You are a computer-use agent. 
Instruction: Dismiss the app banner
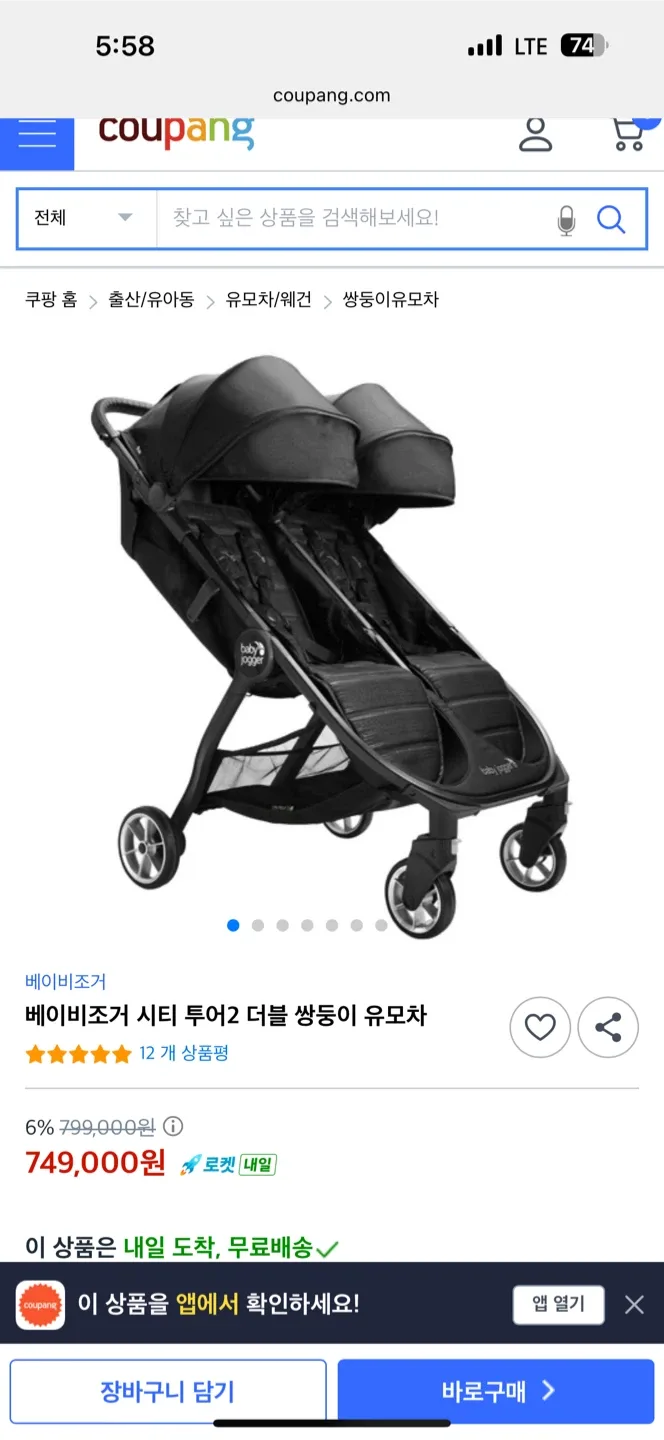click(x=634, y=1304)
